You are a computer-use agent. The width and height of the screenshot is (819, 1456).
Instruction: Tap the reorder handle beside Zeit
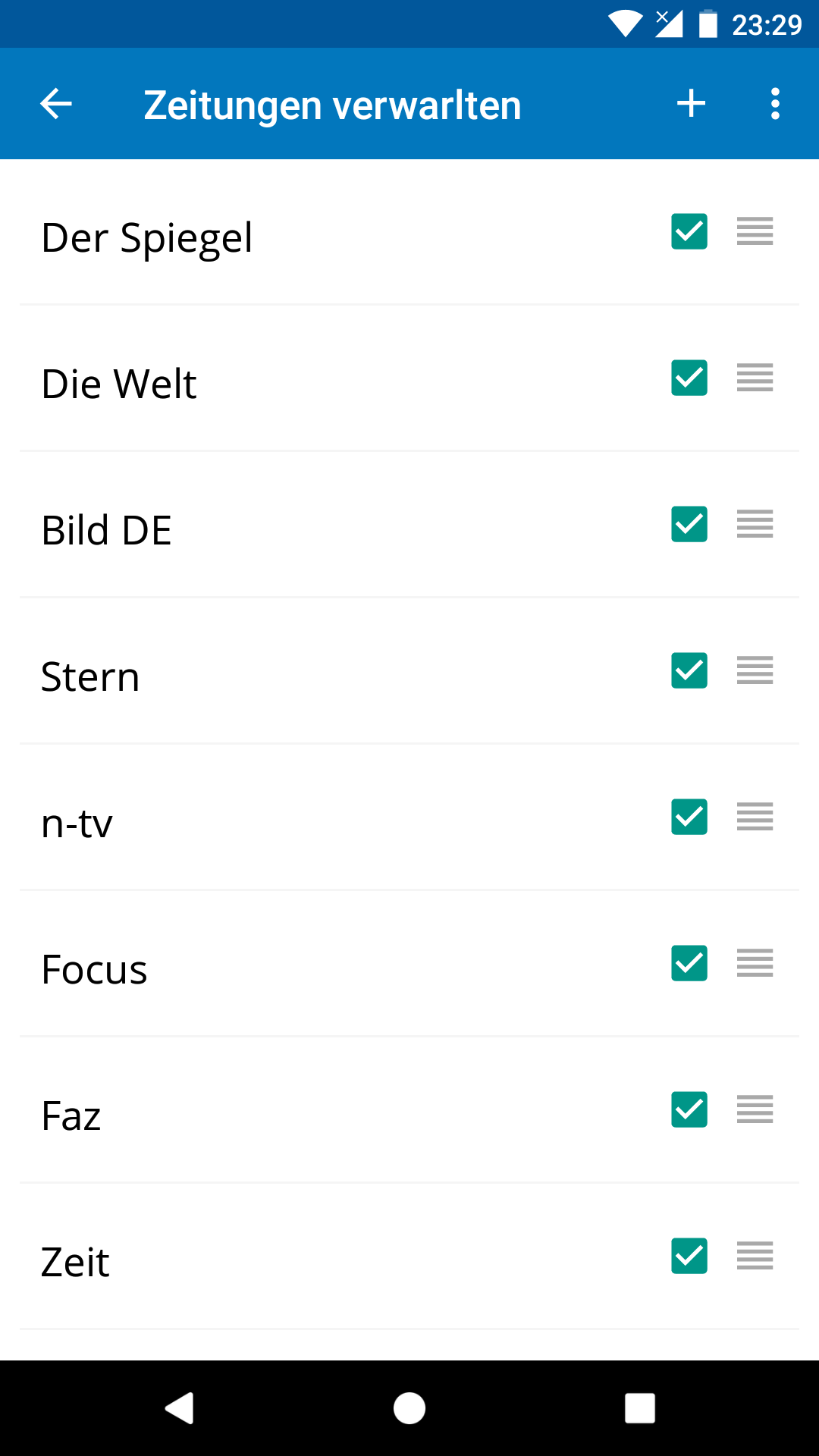tap(755, 1257)
